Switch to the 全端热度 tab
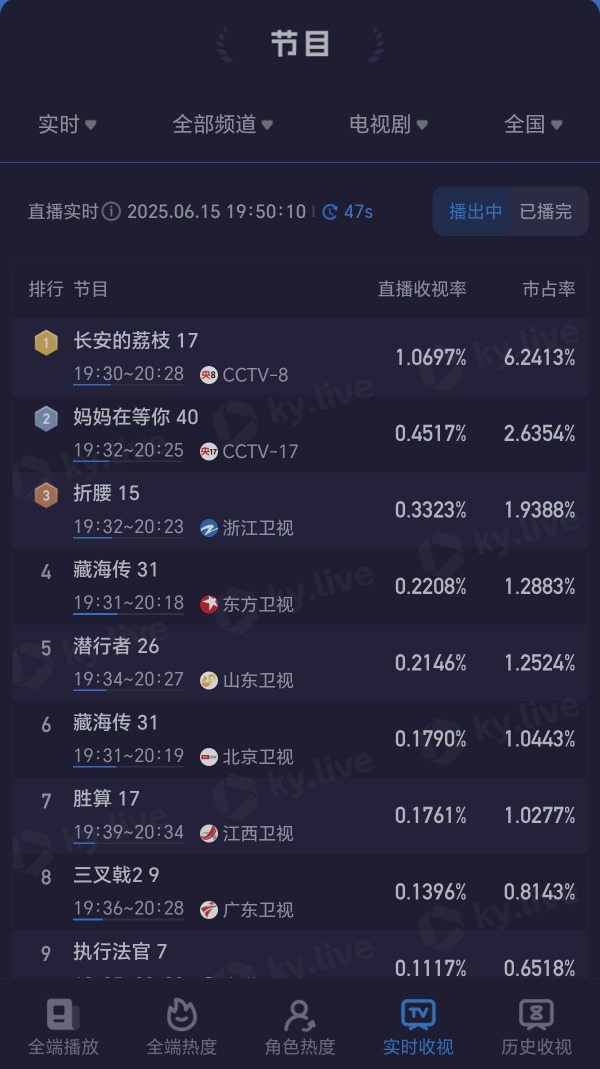Viewport: 600px width, 1069px height. click(x=181, y=1027)
